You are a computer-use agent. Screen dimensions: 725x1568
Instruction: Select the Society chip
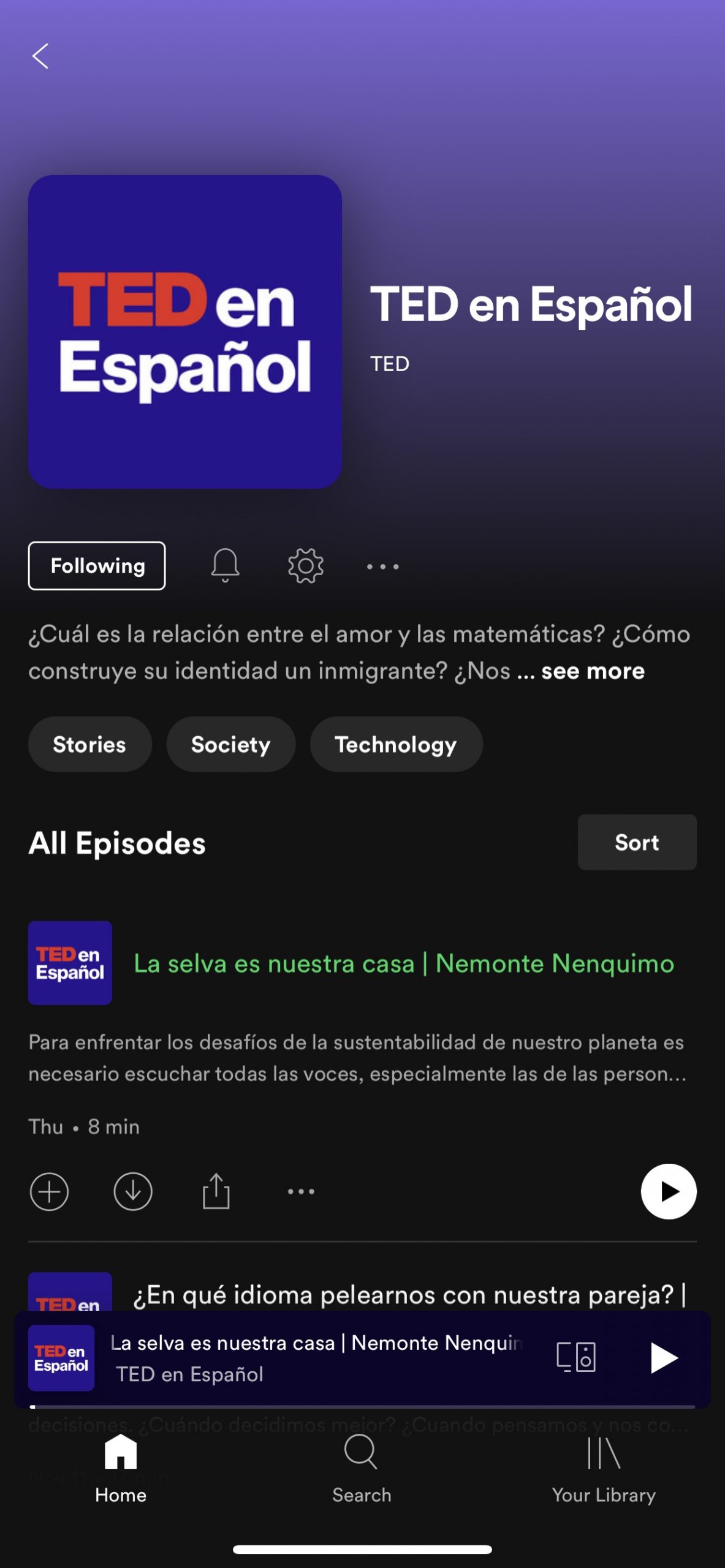tap(230, 744)
